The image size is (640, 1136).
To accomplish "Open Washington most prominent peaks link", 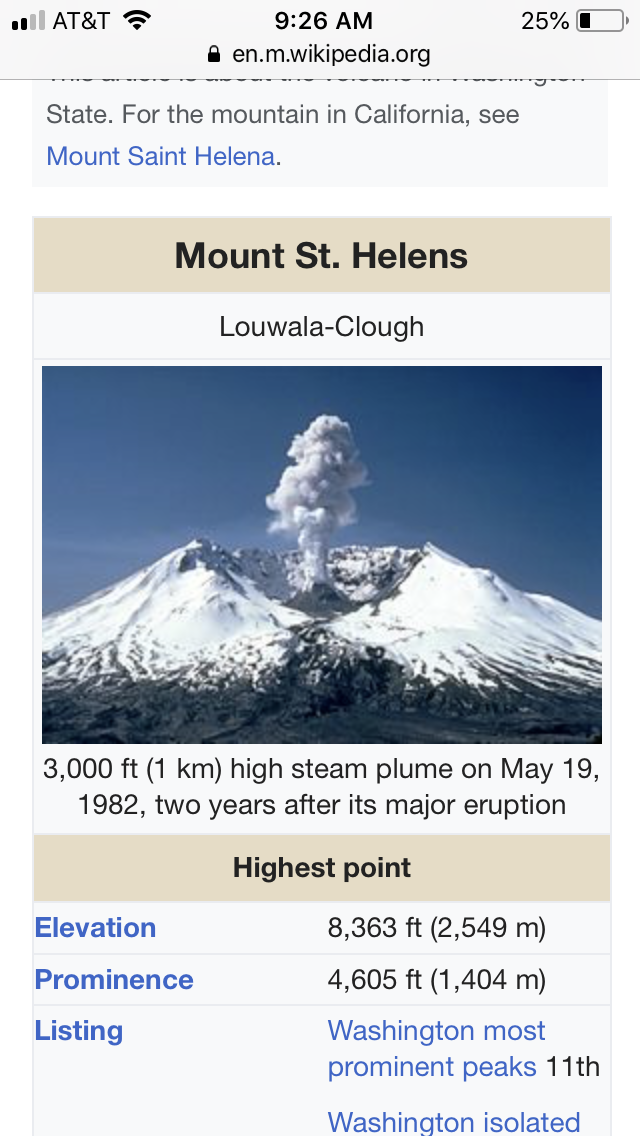I will tap(436, 1047).
